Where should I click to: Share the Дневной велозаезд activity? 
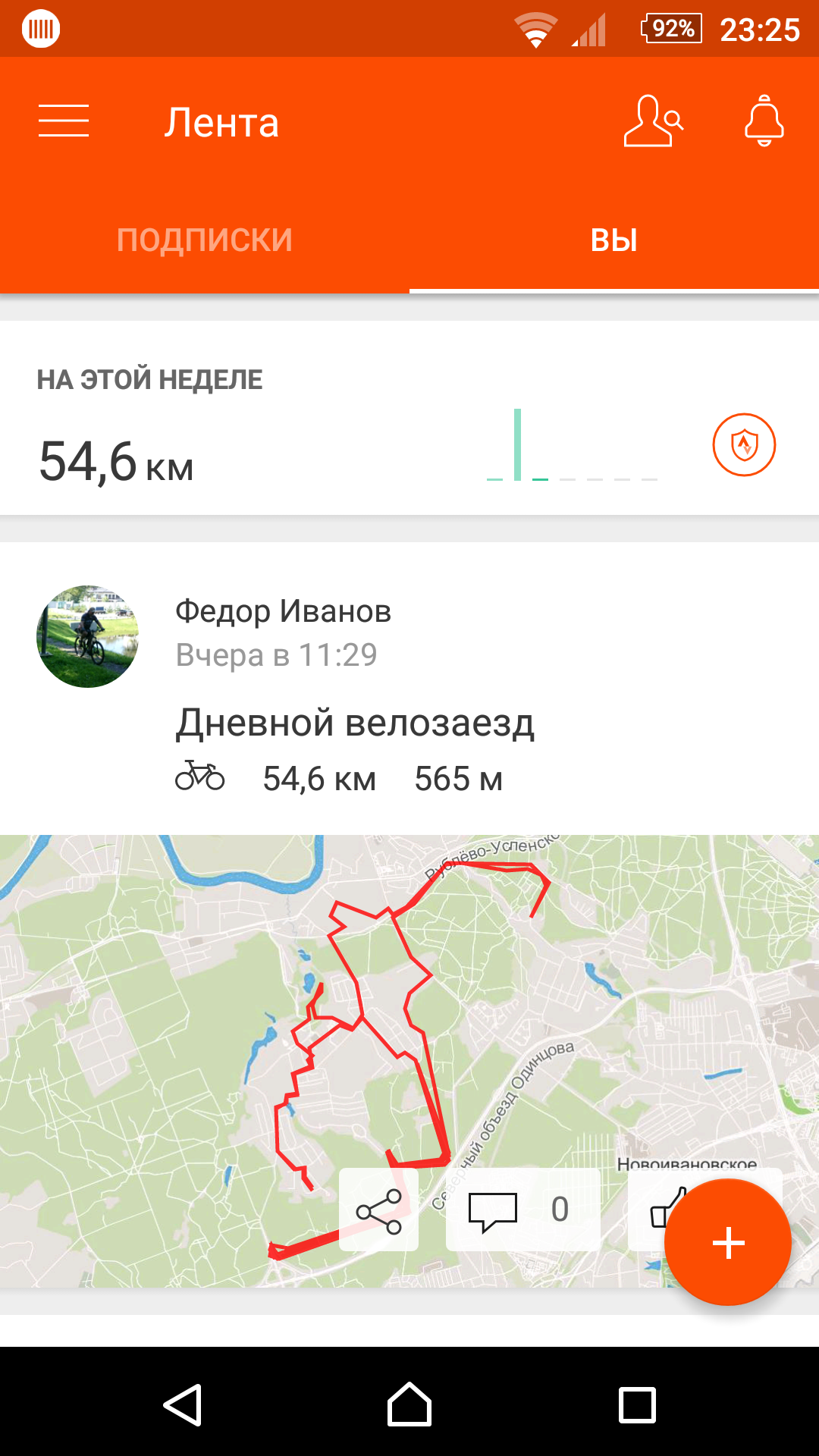pyautogui.click(x=378, y=1211)
